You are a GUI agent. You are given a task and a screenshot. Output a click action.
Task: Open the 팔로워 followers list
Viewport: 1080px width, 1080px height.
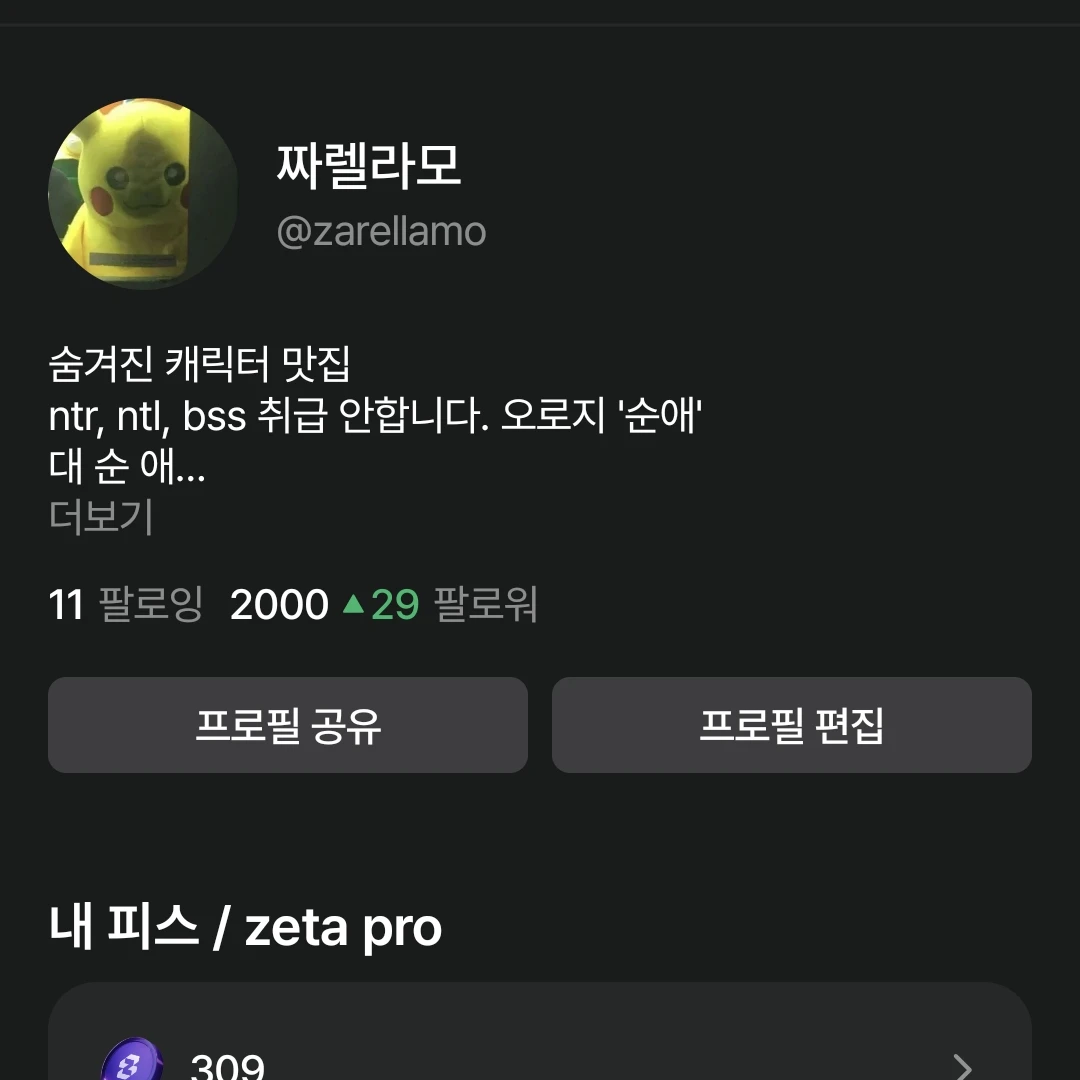click(384, 605)
